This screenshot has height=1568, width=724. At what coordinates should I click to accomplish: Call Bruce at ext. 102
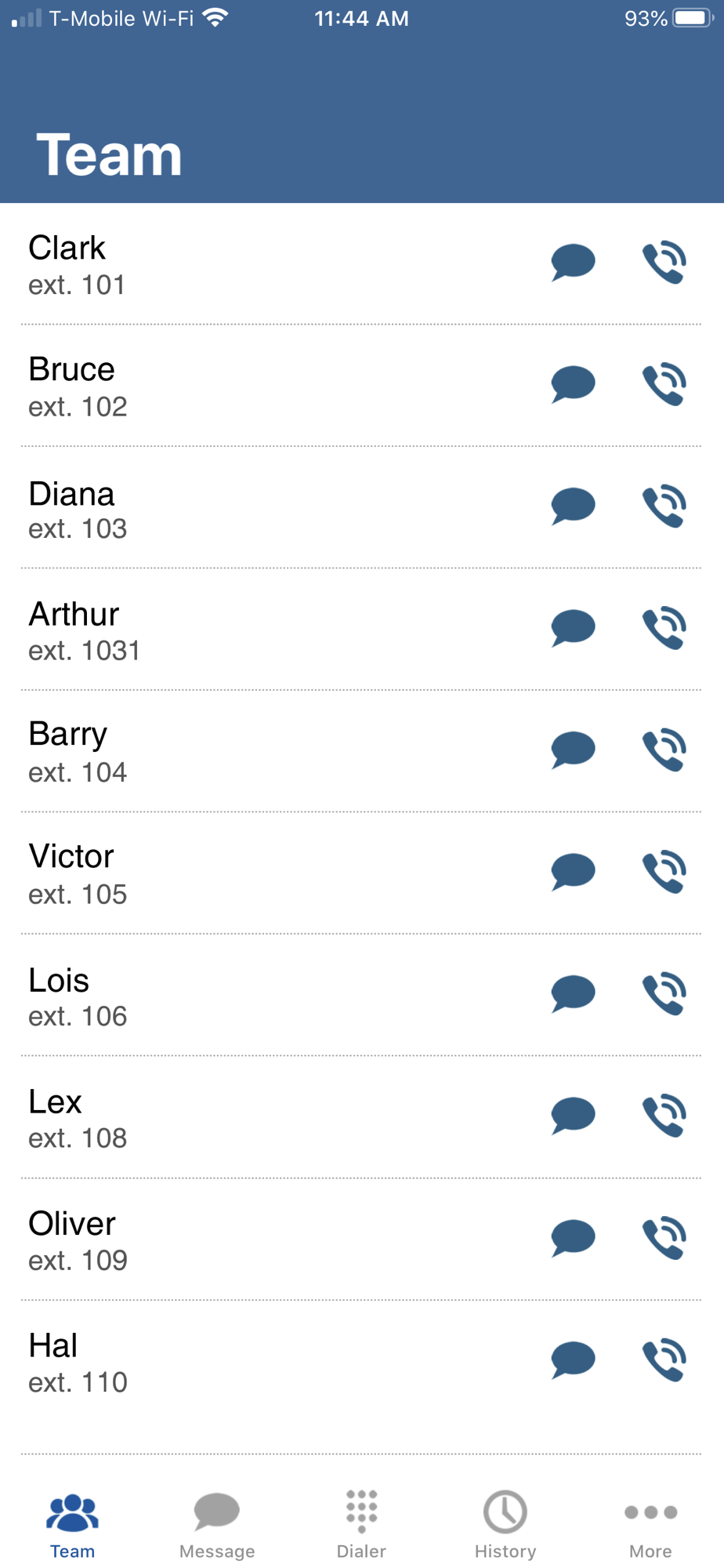(x=664, y=384)
